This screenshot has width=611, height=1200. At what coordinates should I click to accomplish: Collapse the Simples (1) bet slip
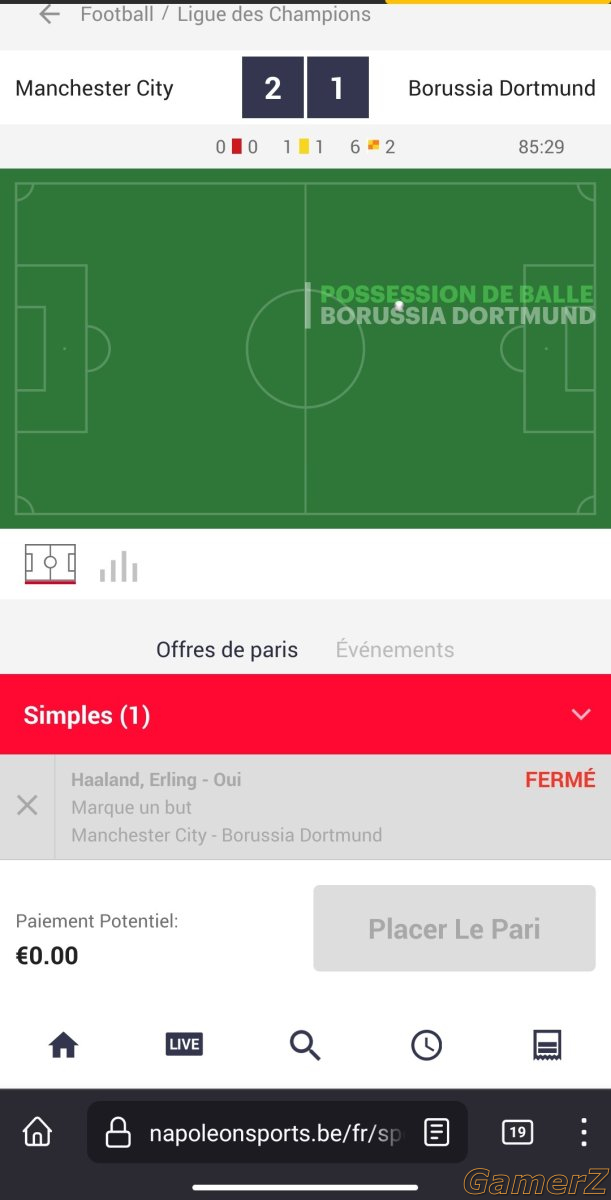click(x=580, y=714)
